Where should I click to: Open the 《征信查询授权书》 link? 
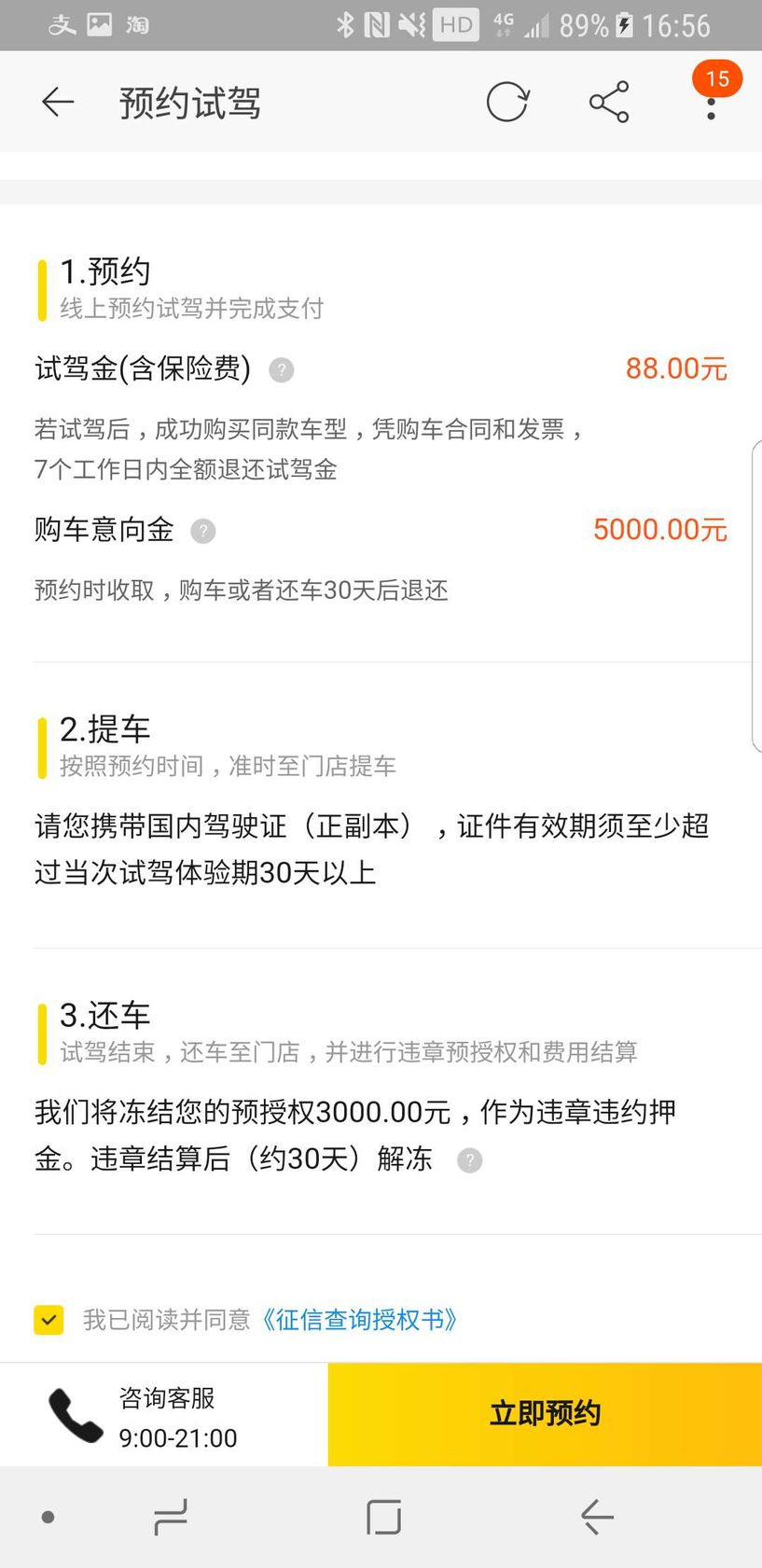click(x=360, y=1320)
